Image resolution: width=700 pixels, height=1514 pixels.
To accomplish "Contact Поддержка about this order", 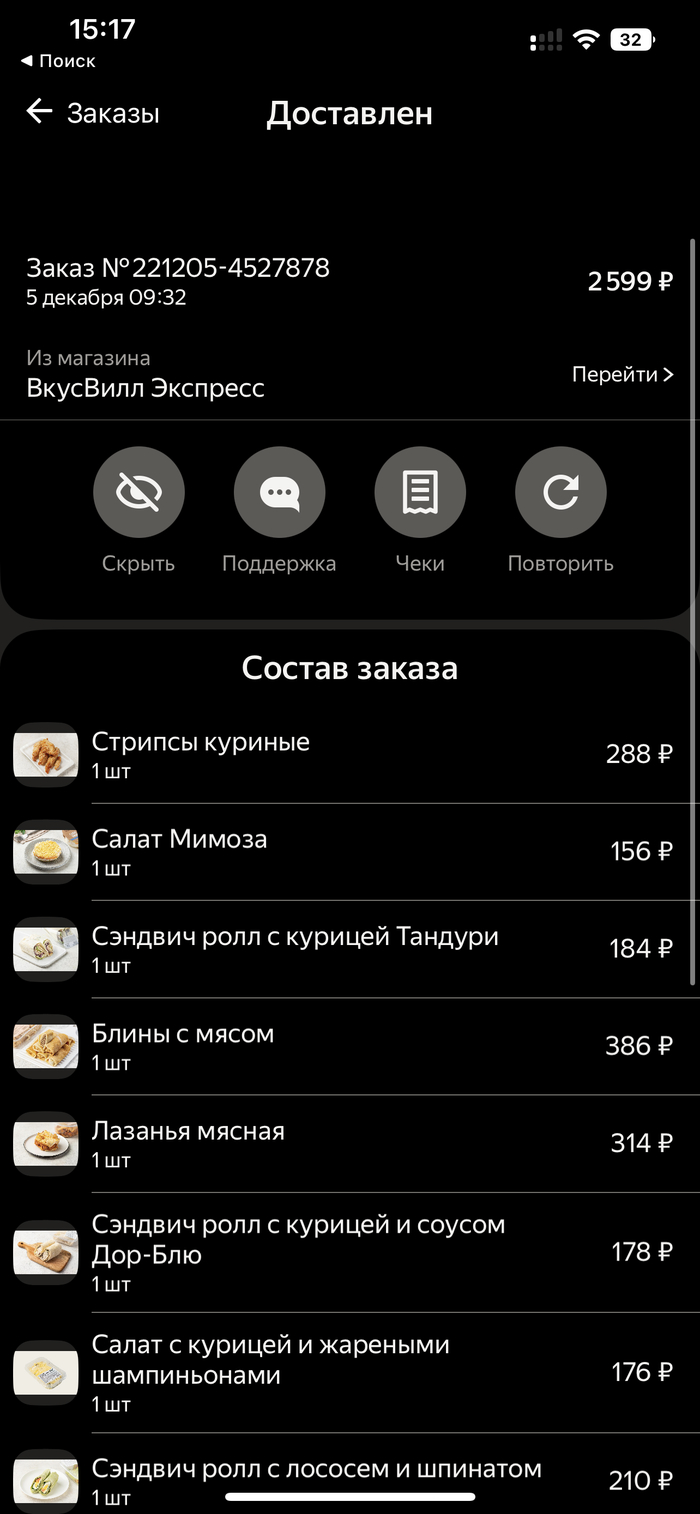I will pyautogui.click(x=279, y=492).
